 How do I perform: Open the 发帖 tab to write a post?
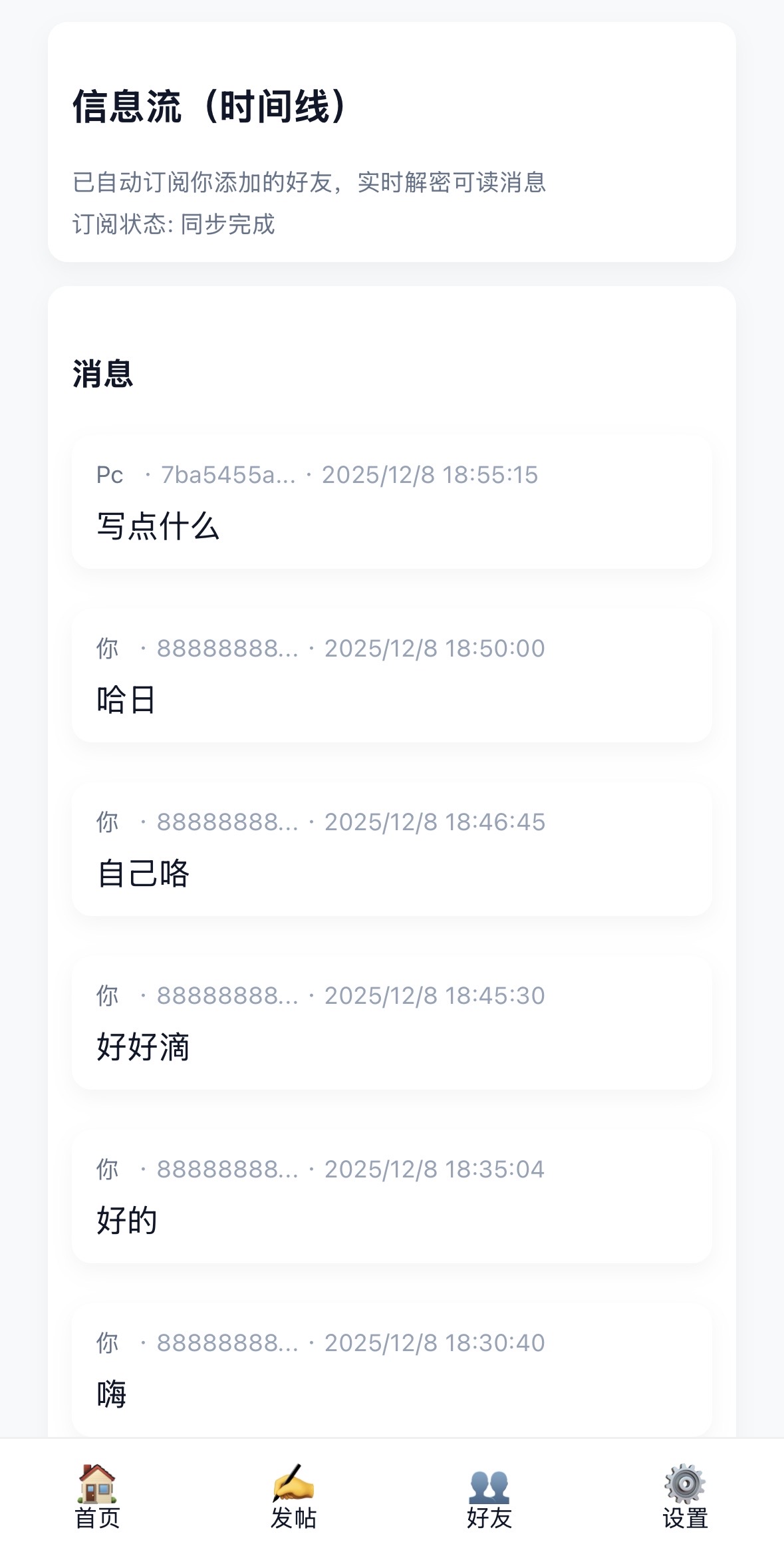pos(293,1497)
